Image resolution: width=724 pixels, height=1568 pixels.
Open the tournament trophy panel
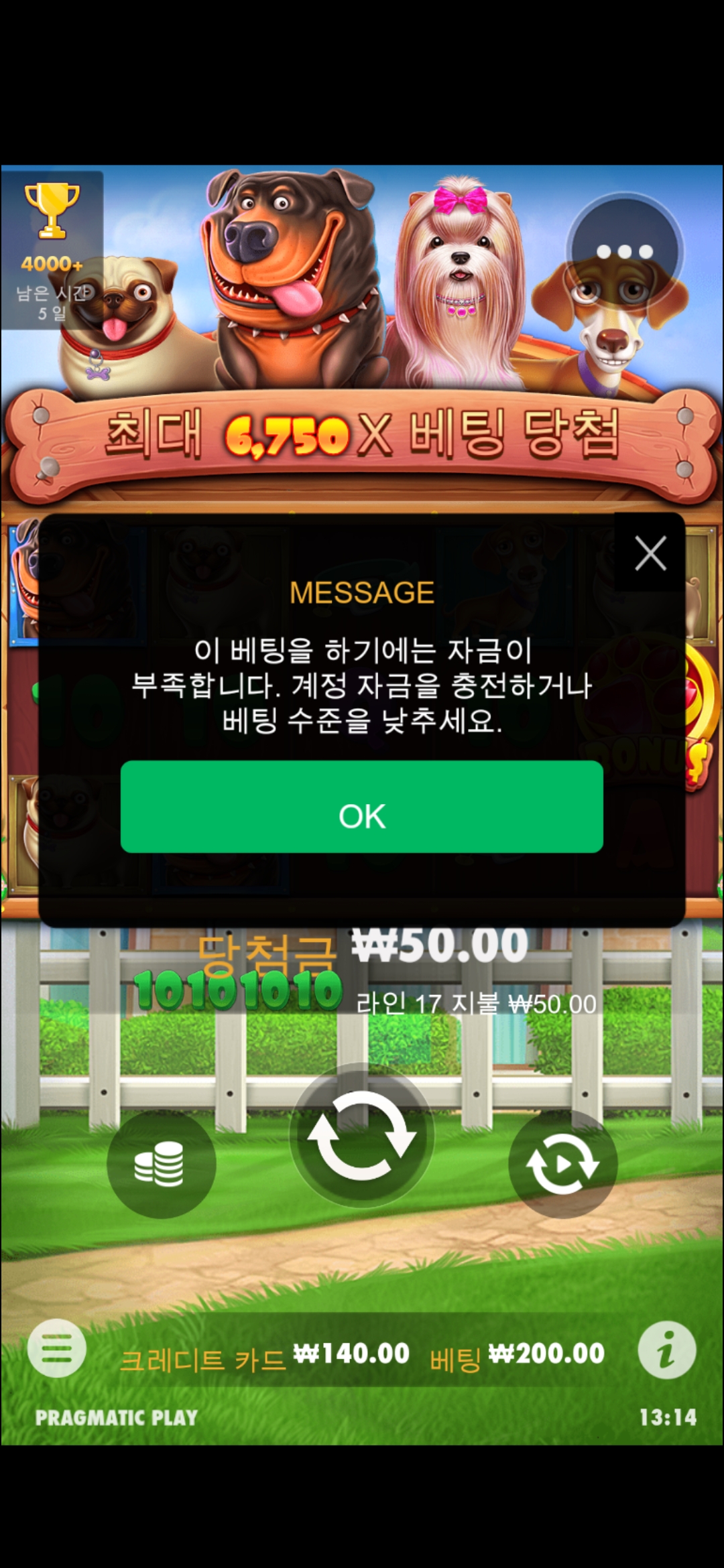(x=52, y=249)
